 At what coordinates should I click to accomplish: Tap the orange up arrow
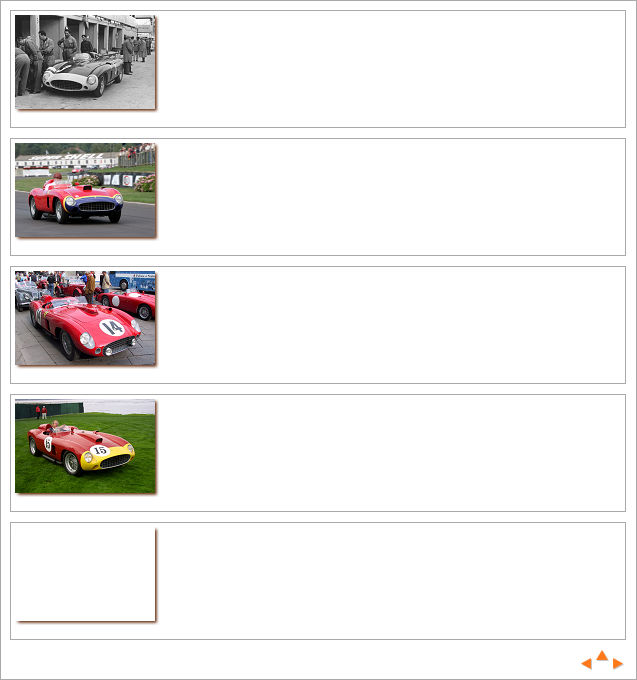(602, 656)
